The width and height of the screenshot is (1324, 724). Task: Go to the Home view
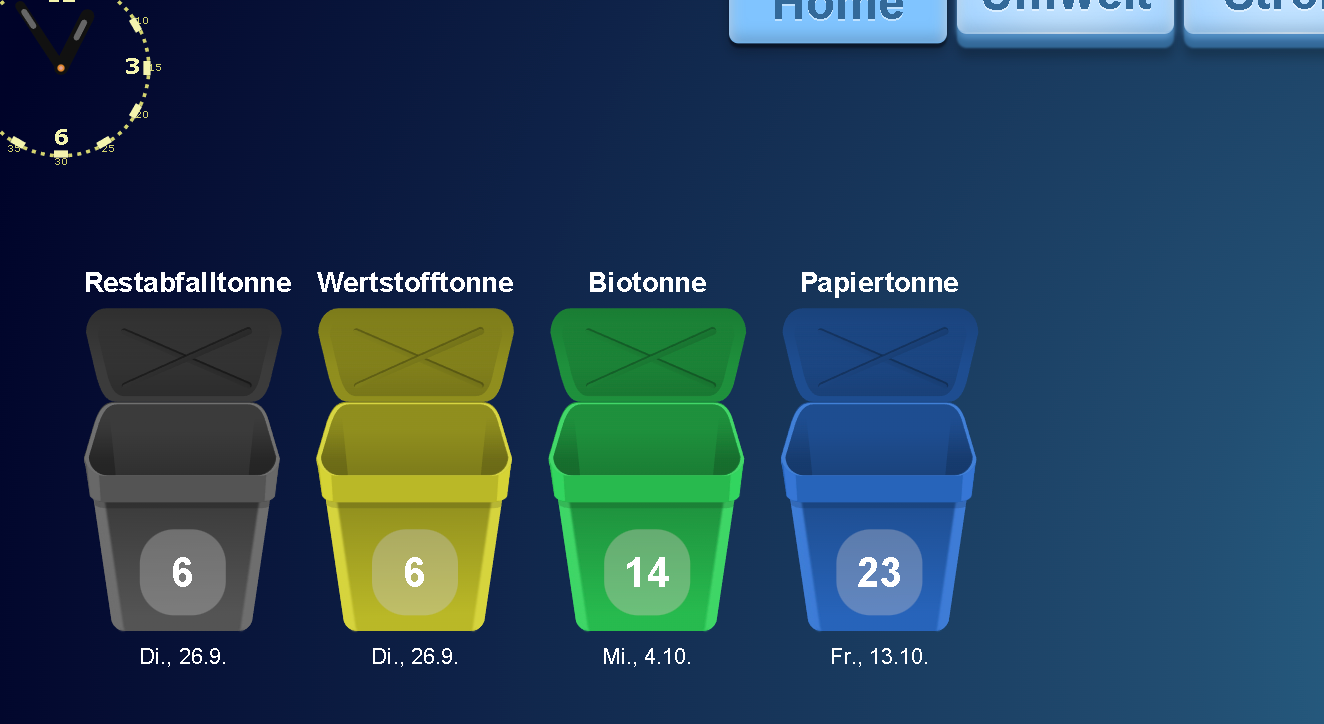pyautogui.click(x=838, y=16)
